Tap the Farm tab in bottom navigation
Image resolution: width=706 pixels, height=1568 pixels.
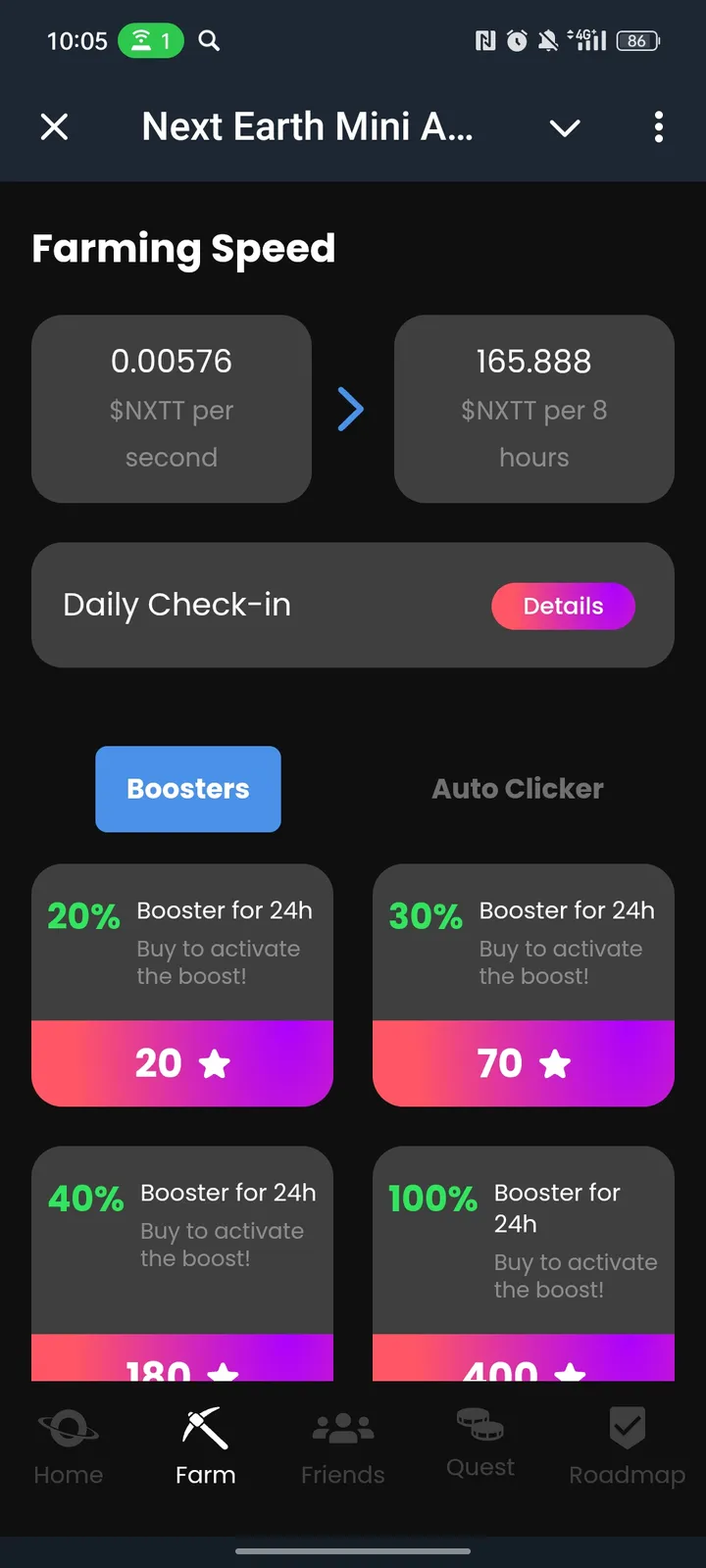206,1447
